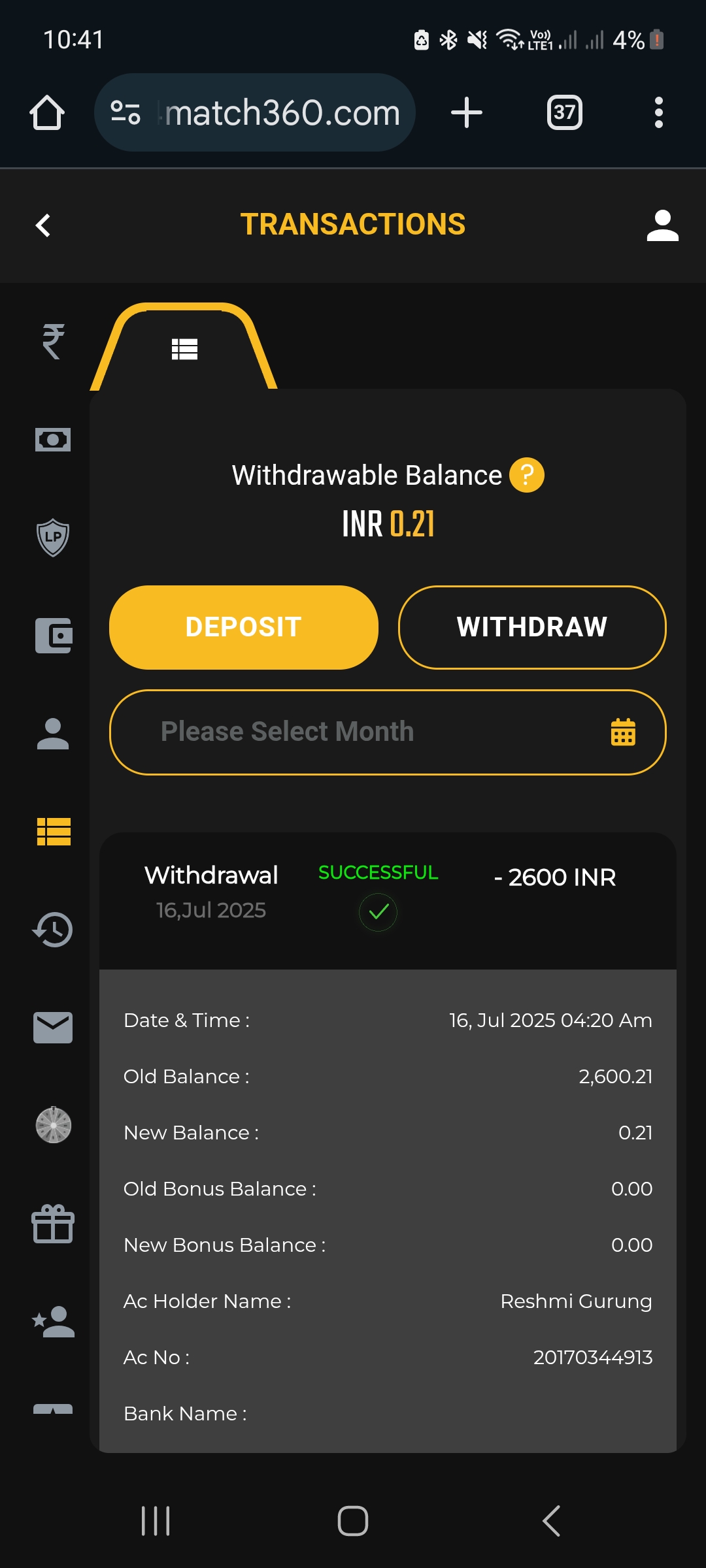Viewport: 706px width, 1568px height.
Task: Open the Please Select Month picker
Action: tap(388, 732)
